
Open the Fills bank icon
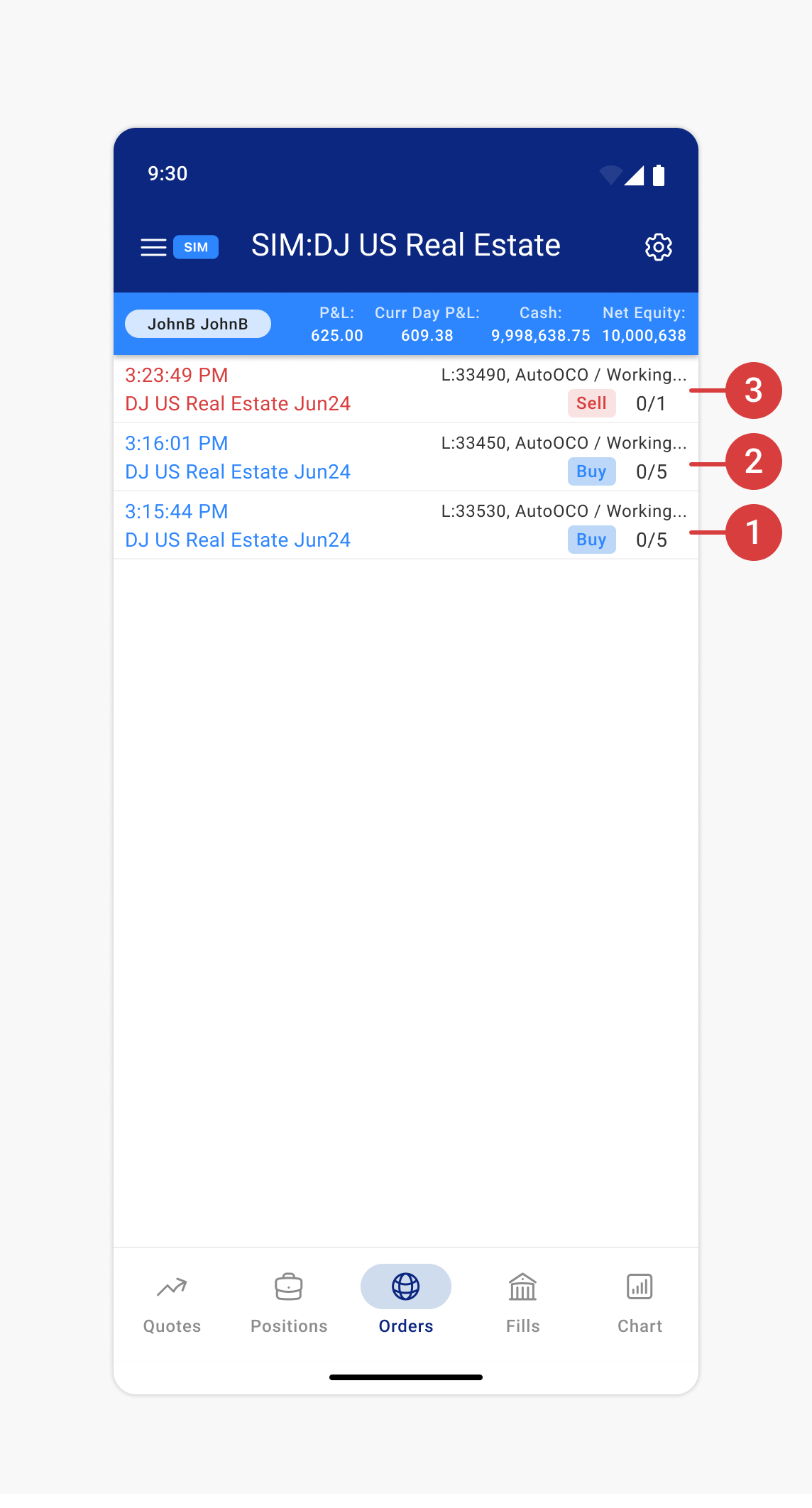pyautogui.click(x=522, y=1286)
